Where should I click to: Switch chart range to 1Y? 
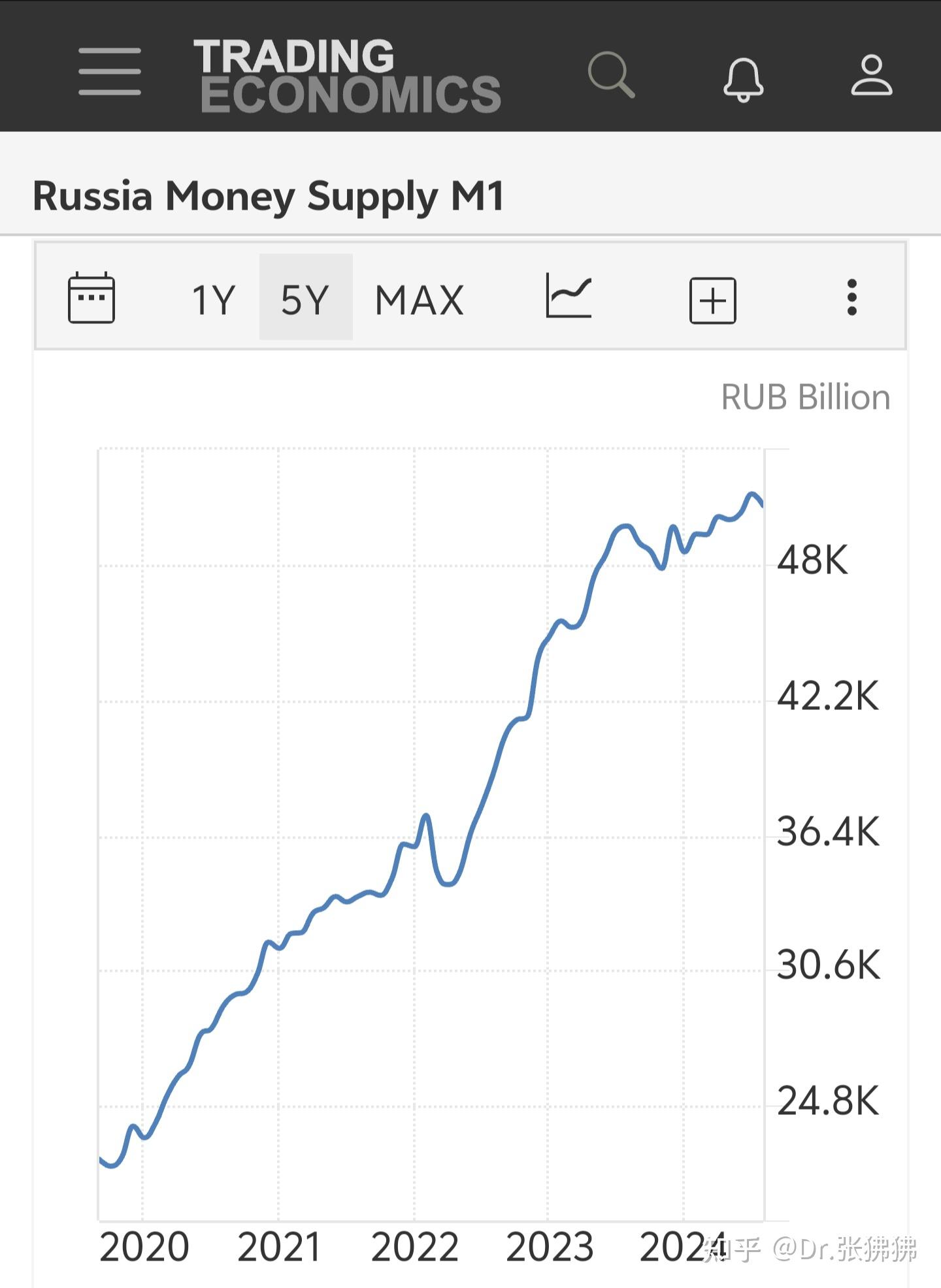pyautogui.click(x=213, y=300)
